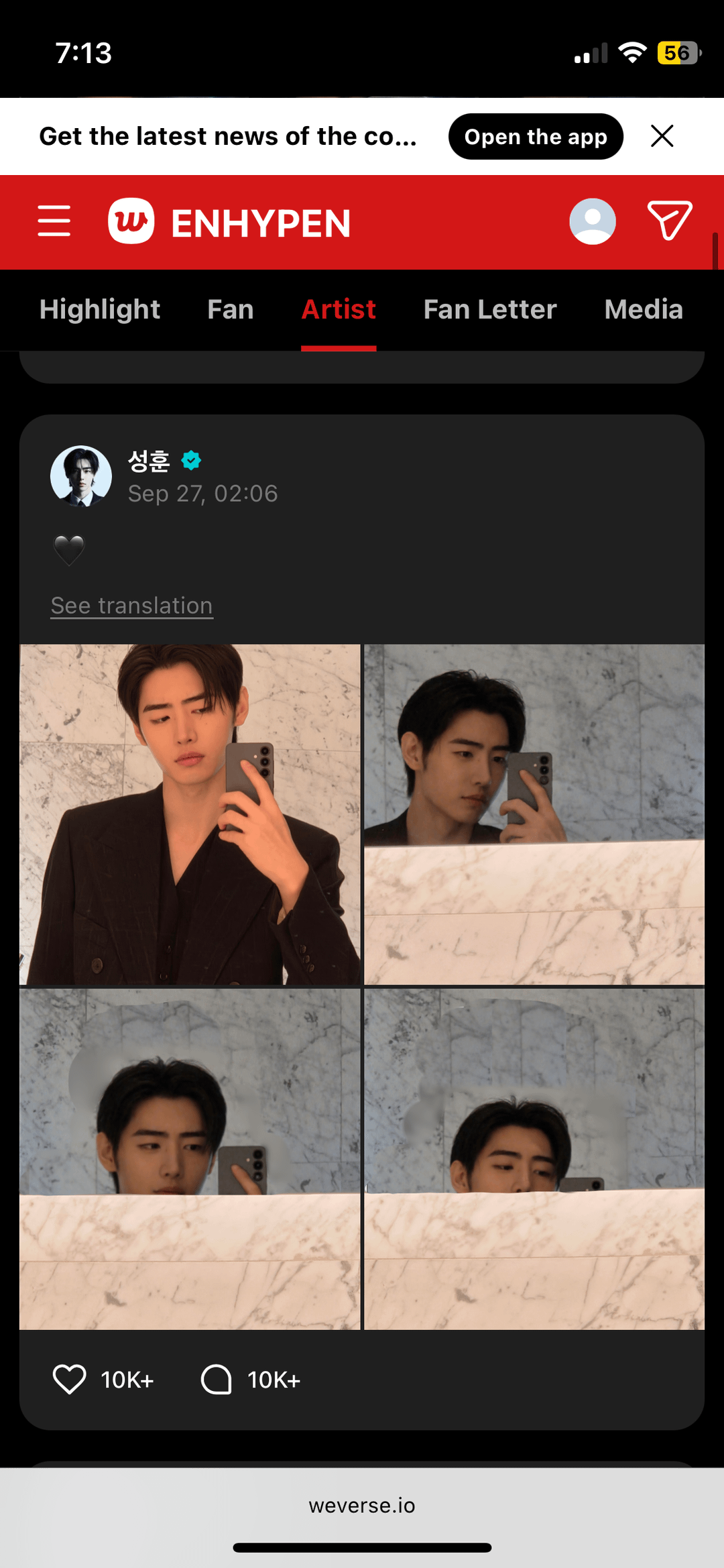The image size is (724, 1568).
Task: Open the second photo in the grid
Action: pos(534,814)
